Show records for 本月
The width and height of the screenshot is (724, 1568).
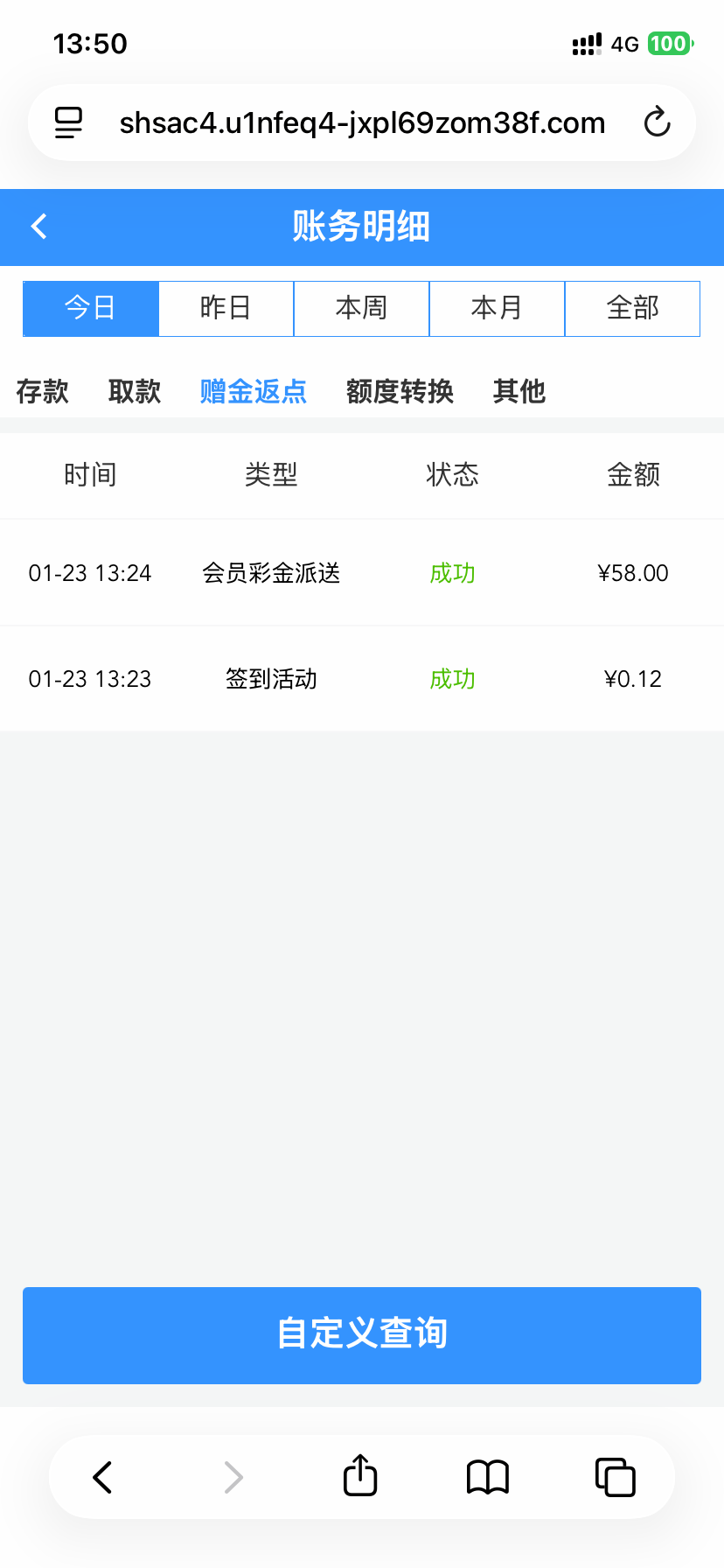pos(497,308)
